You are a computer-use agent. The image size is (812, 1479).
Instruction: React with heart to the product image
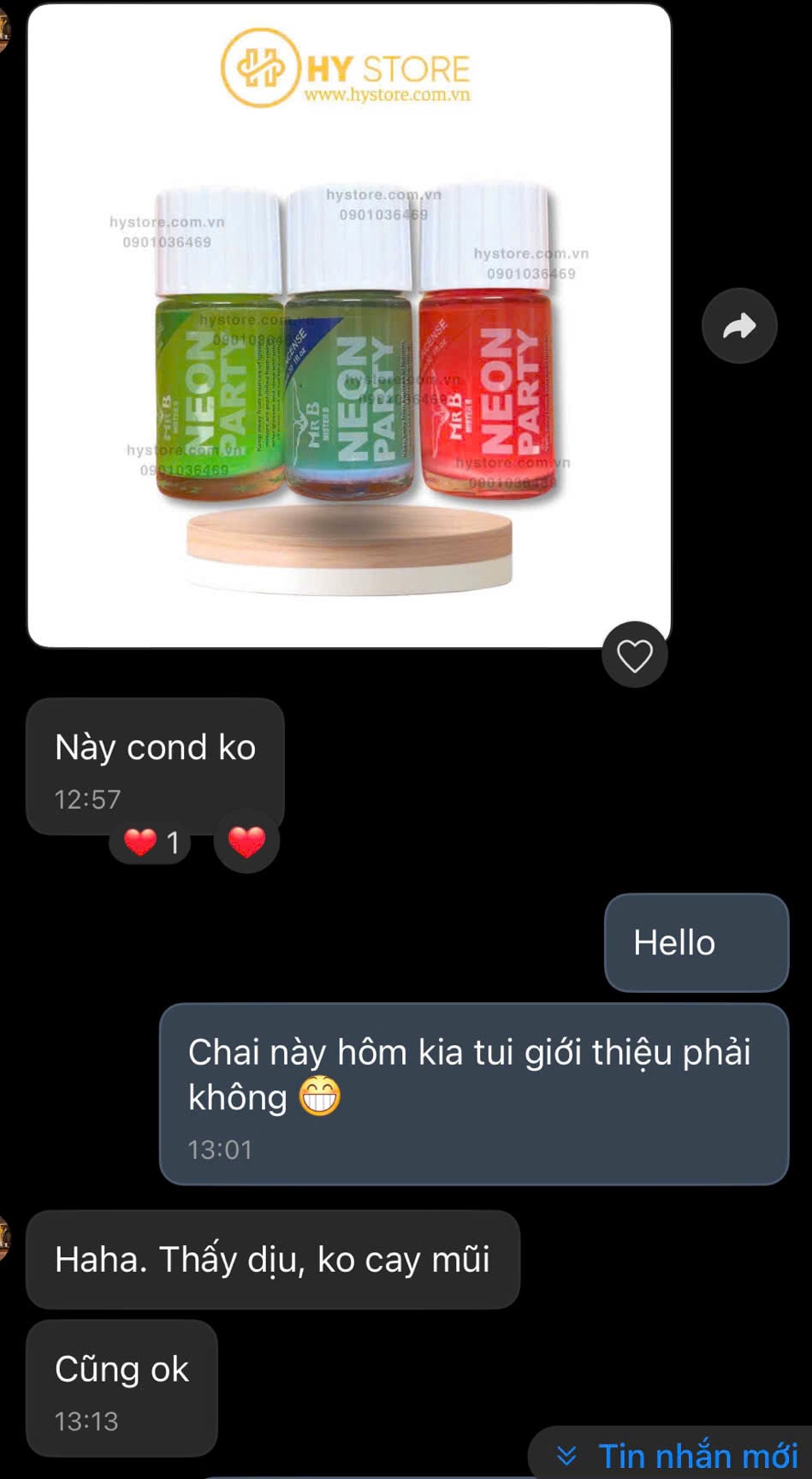(635, 655)
